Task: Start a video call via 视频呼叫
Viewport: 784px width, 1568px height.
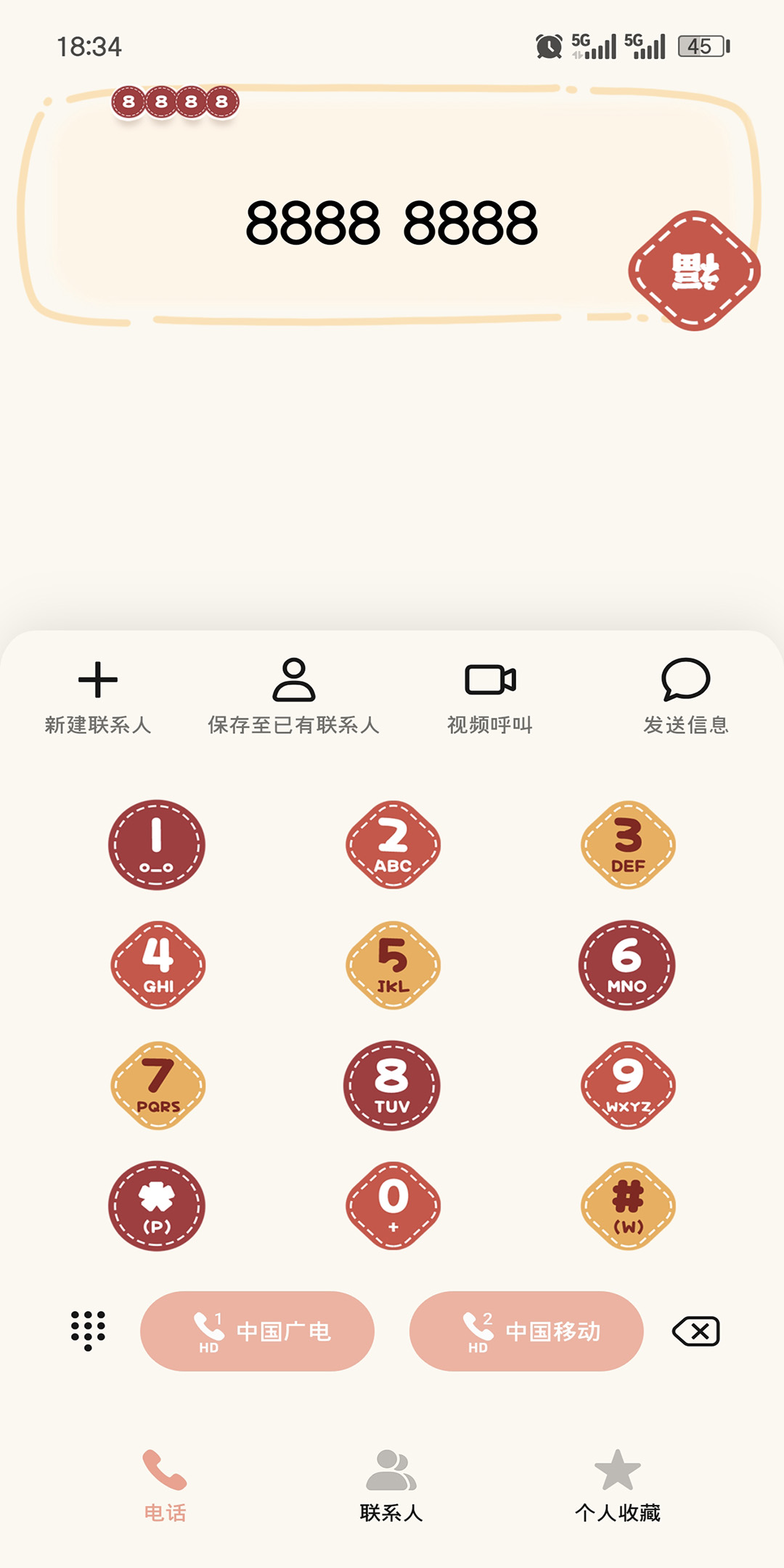Action: click(x=490, y=697)
